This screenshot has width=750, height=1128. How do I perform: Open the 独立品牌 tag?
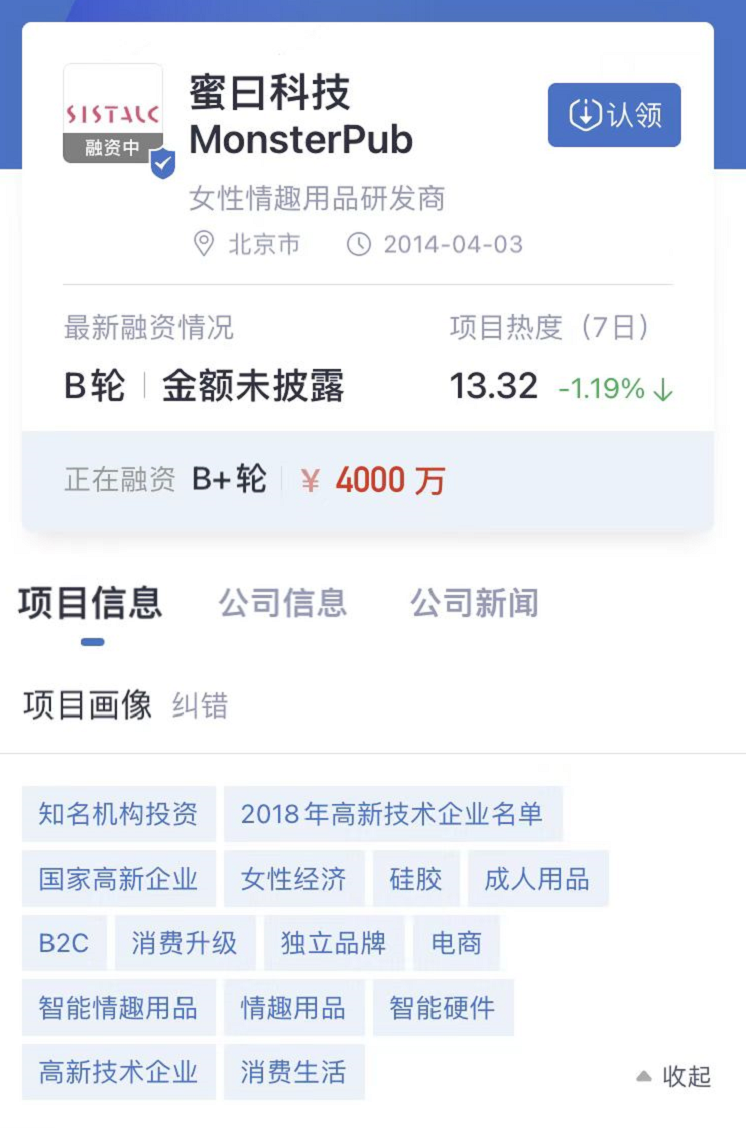coord(333,943)
